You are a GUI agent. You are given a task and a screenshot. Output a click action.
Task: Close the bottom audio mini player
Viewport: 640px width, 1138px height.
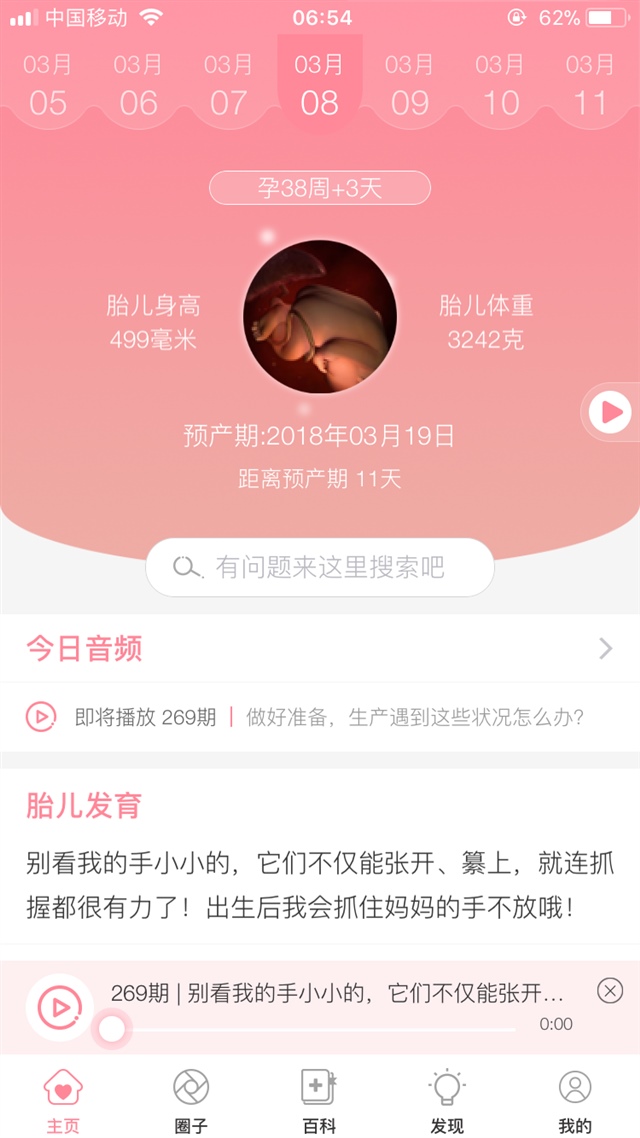coord(609,991)
